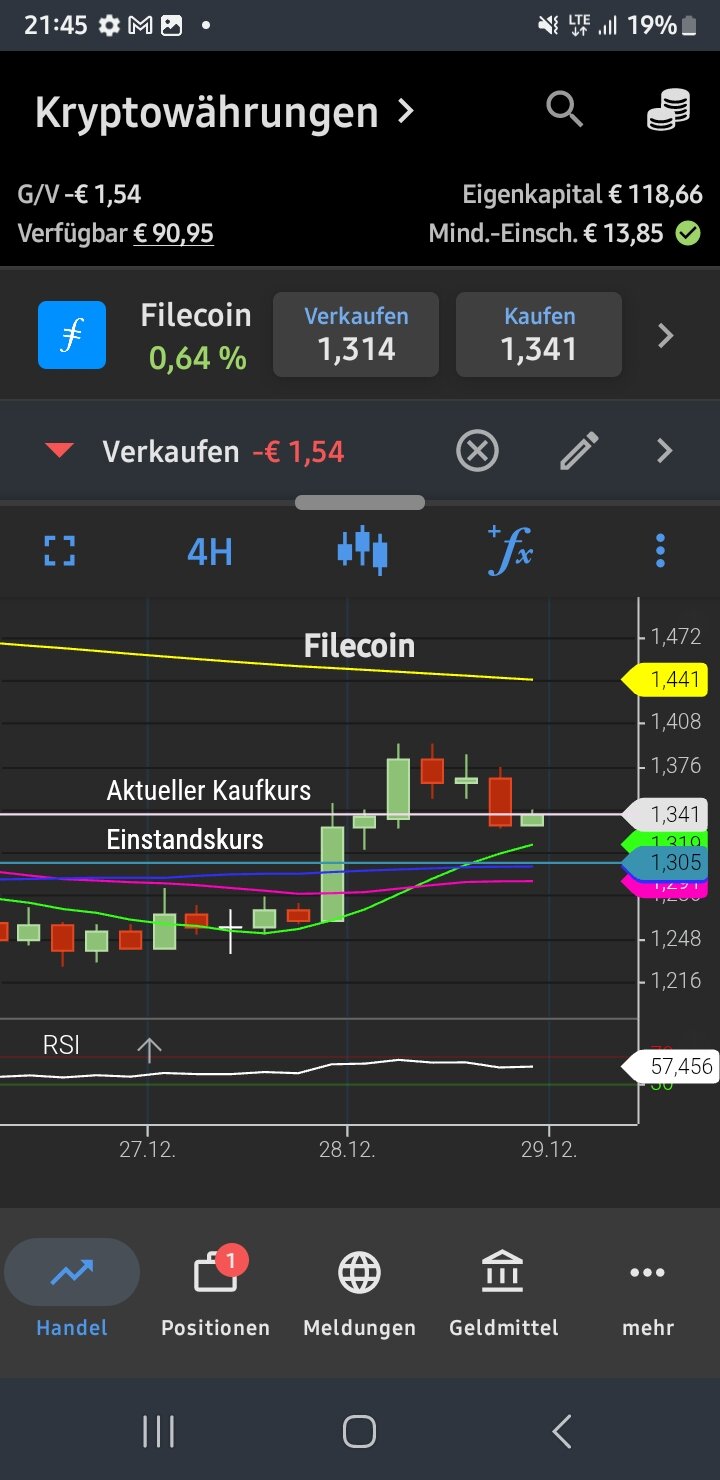This screenshot has height=1480, width=720.
Task: Close the open sell position
Action: point(477,452)
